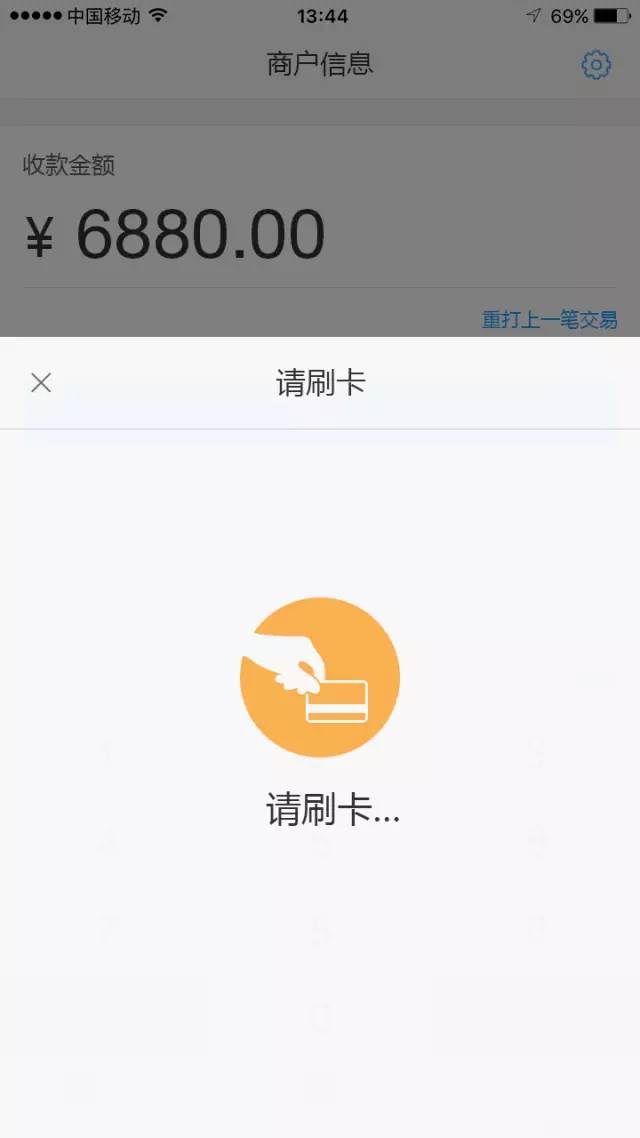Tap the 重打上一笔交易 reprint link
This screenshot has height=1138, width=640.
coord(549,320)
